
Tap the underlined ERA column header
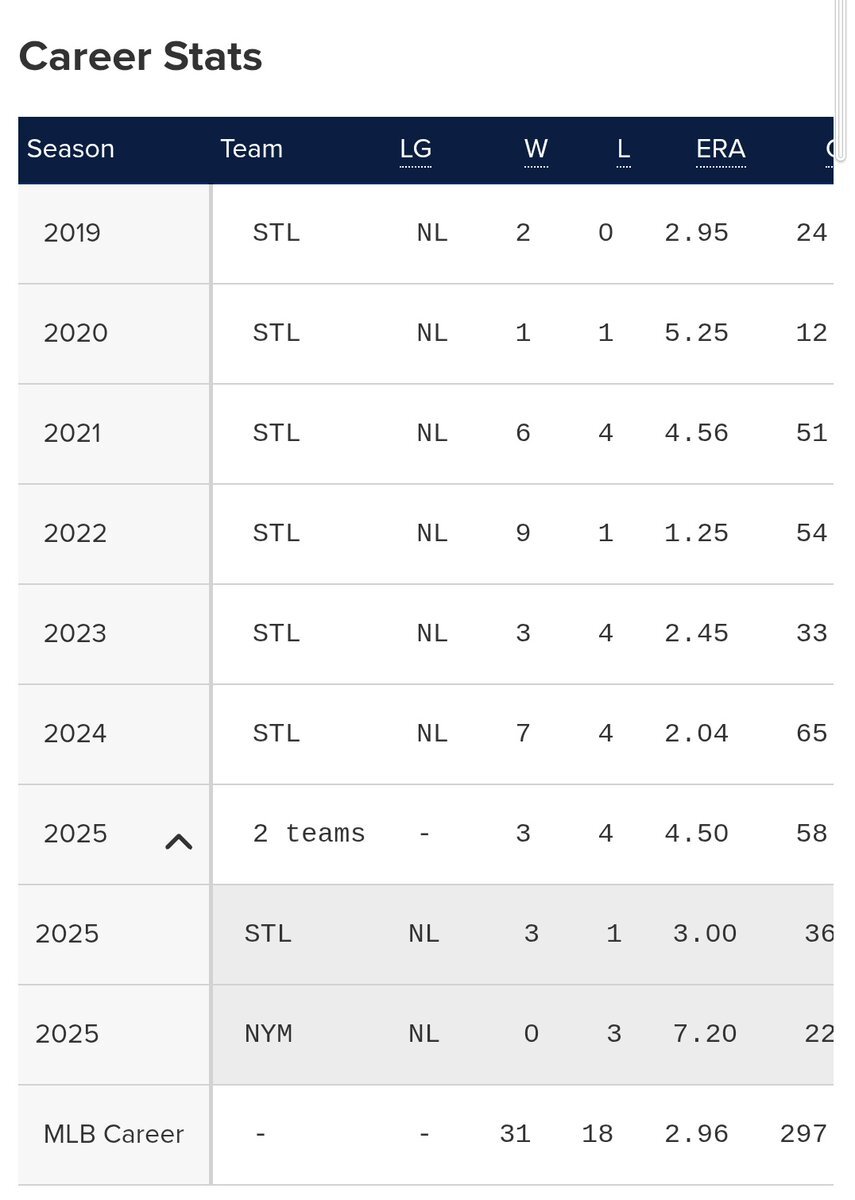click(x=721, y=149)
